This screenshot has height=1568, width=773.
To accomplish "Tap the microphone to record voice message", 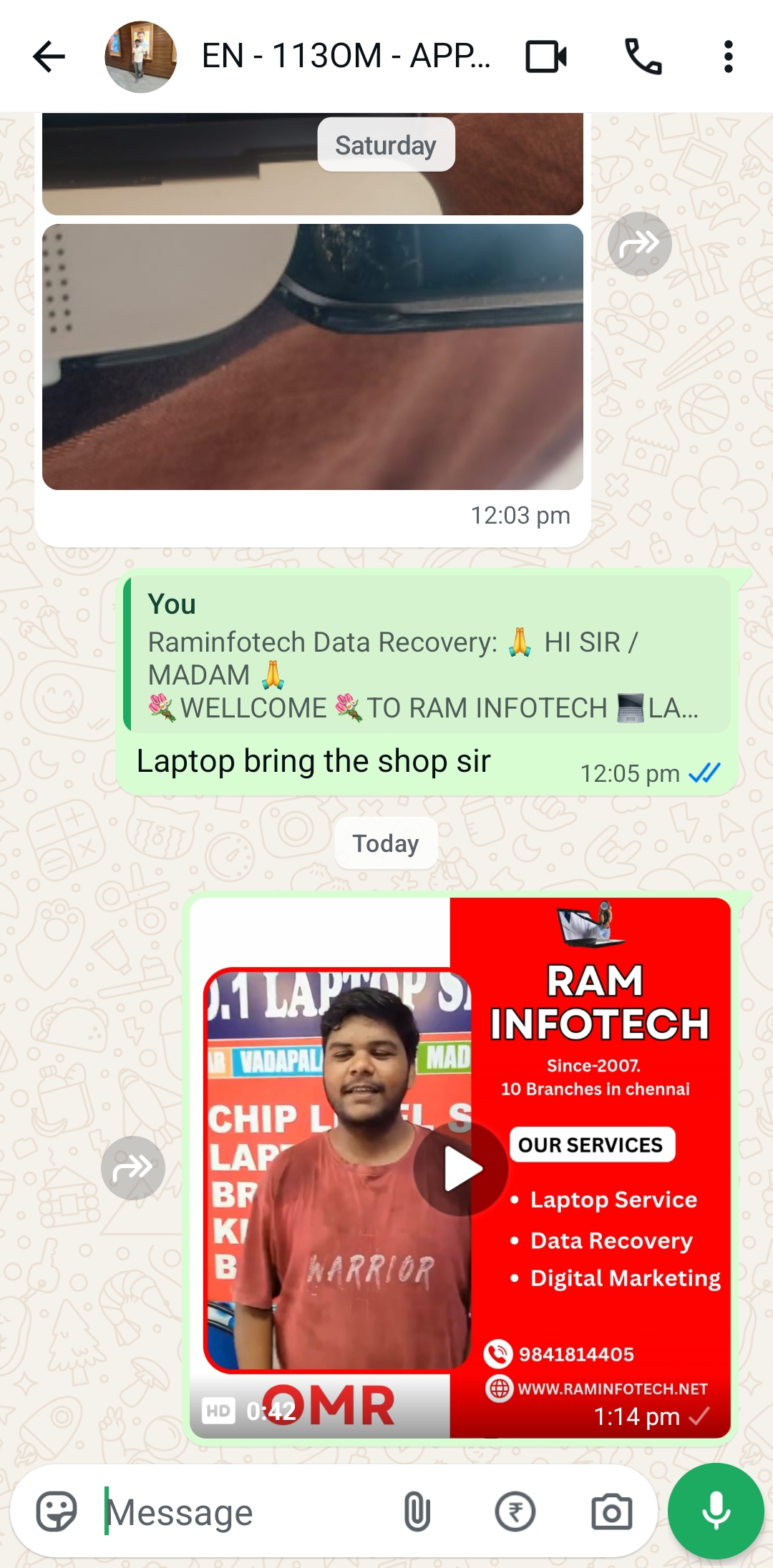I will 716,1511.
